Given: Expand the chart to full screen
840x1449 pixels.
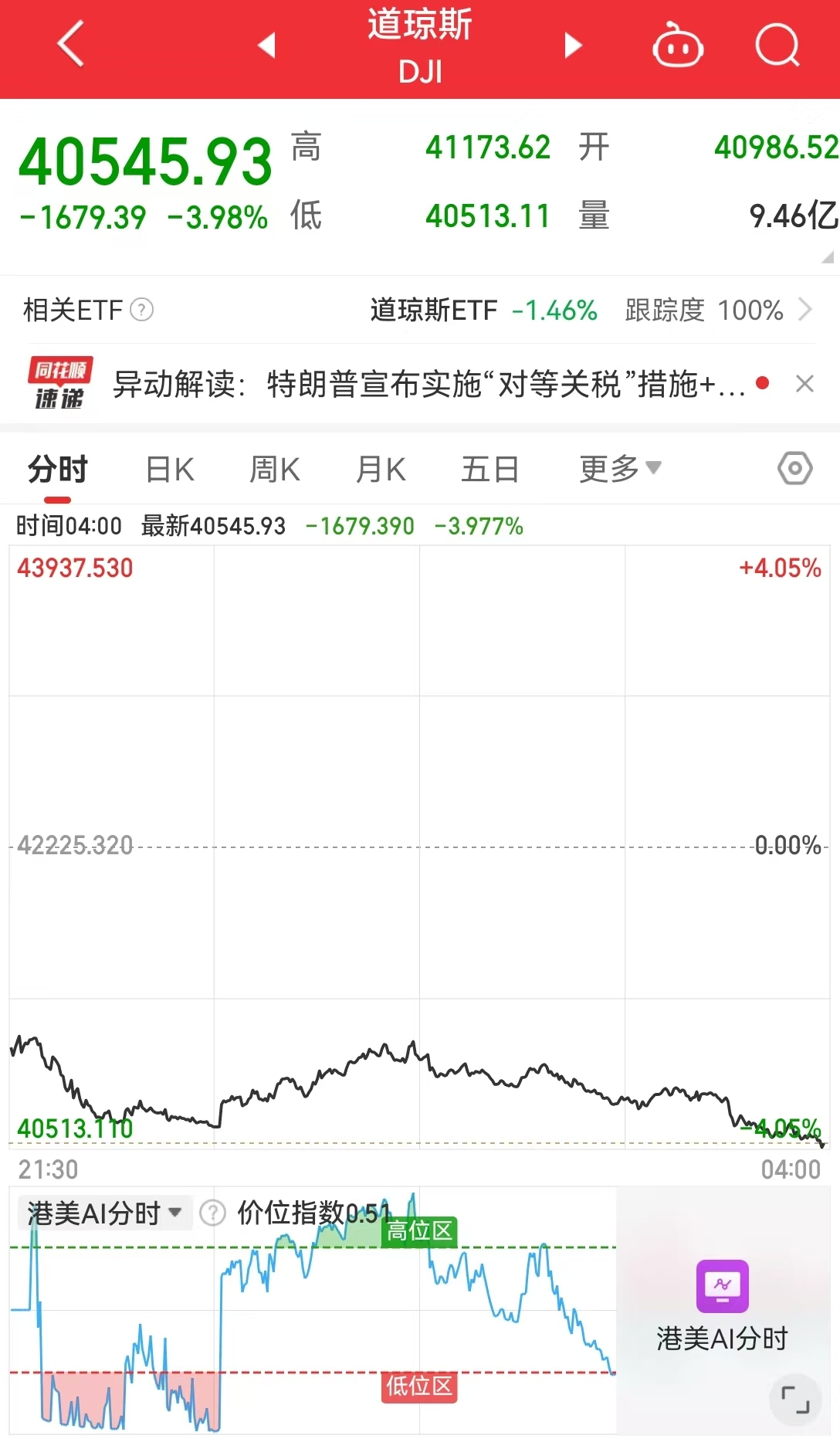Looking at the screenshot, I should point(795,1399).
